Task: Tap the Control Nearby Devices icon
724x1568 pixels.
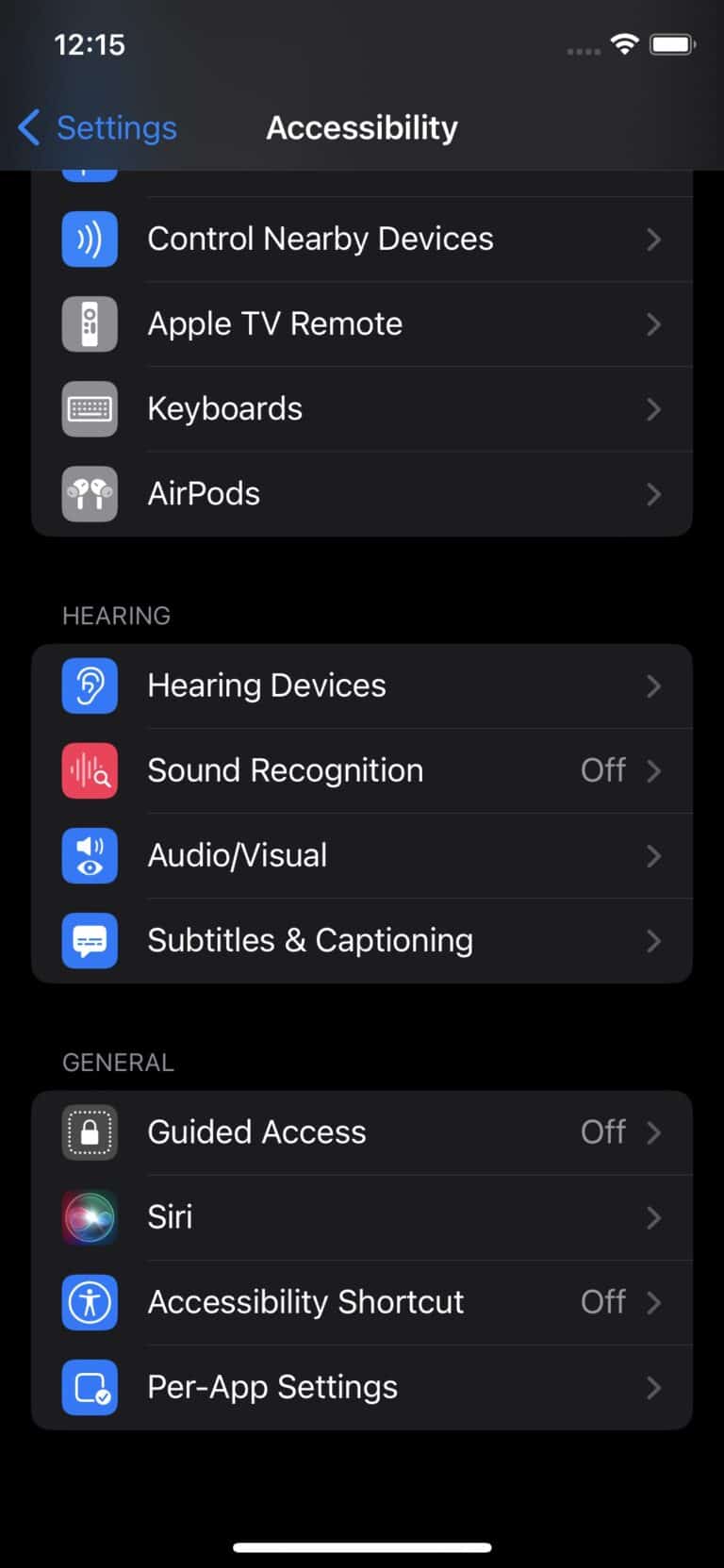Action: click(x=90, y=239)
